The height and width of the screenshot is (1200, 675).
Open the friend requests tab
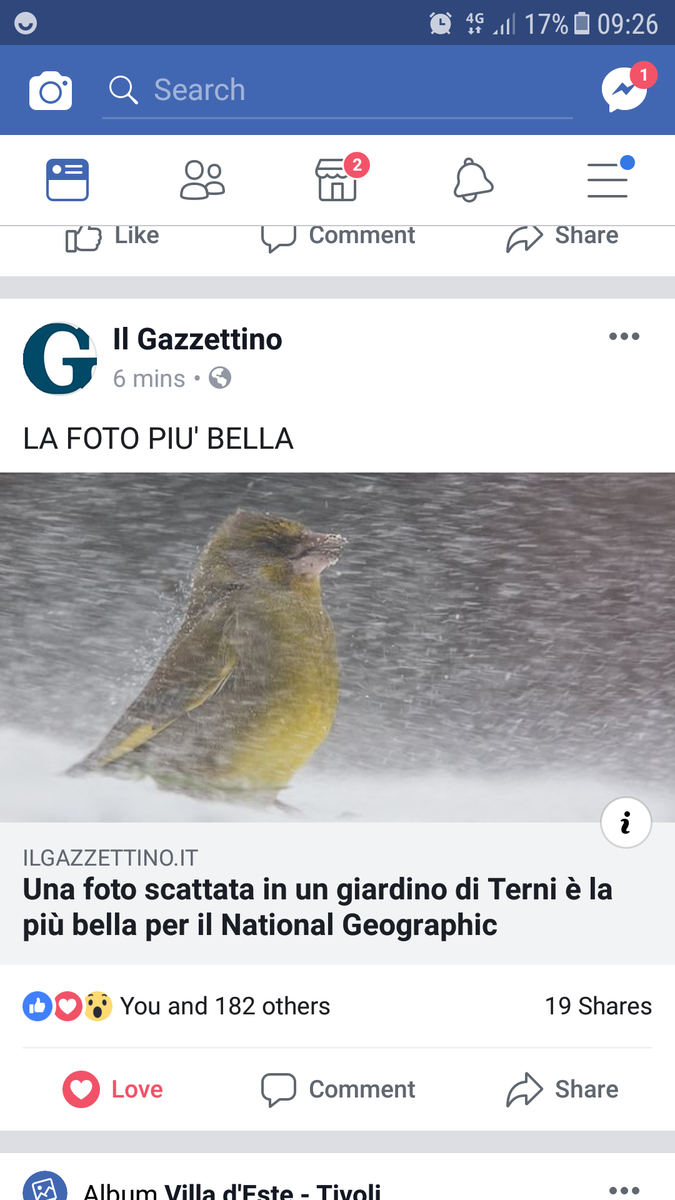pyautogui.click(x=202, y=180)
